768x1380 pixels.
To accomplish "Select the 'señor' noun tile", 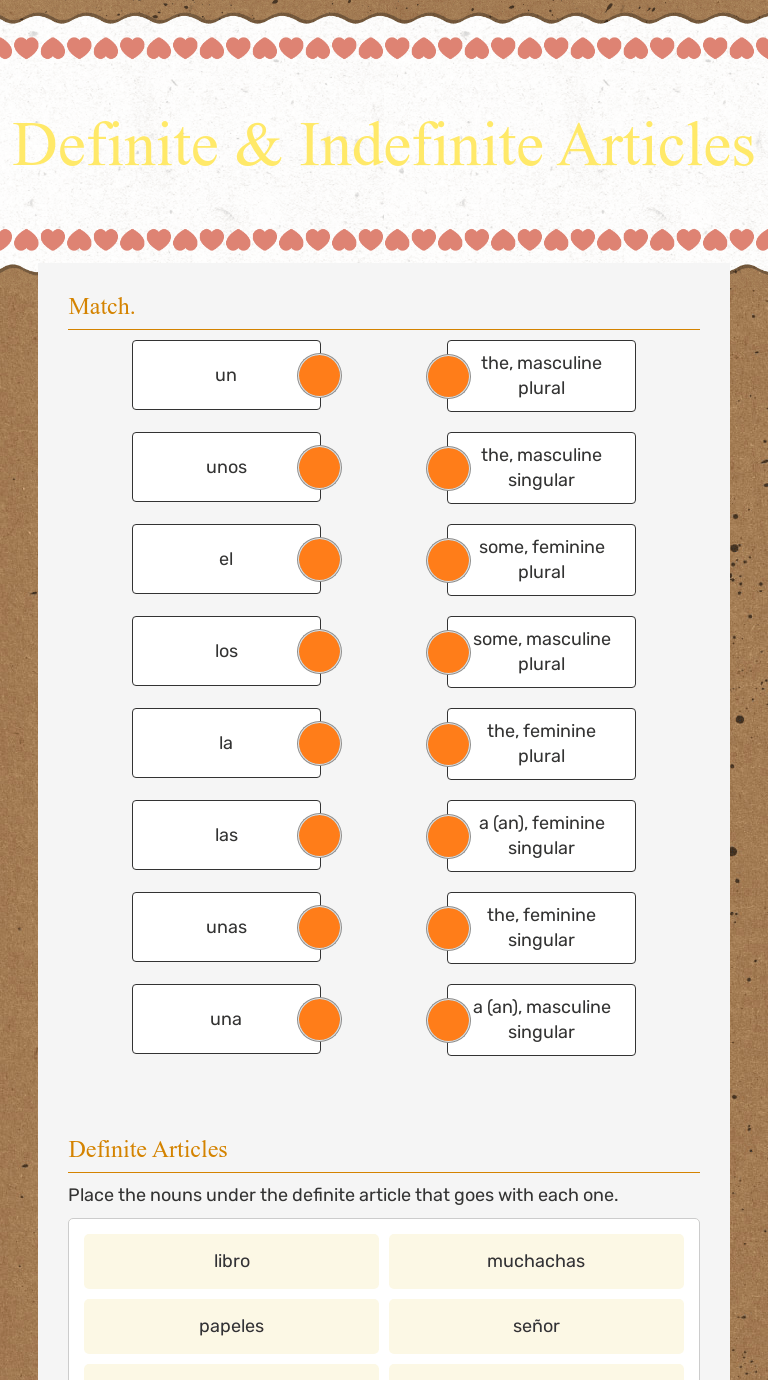I will [536, 1326].
